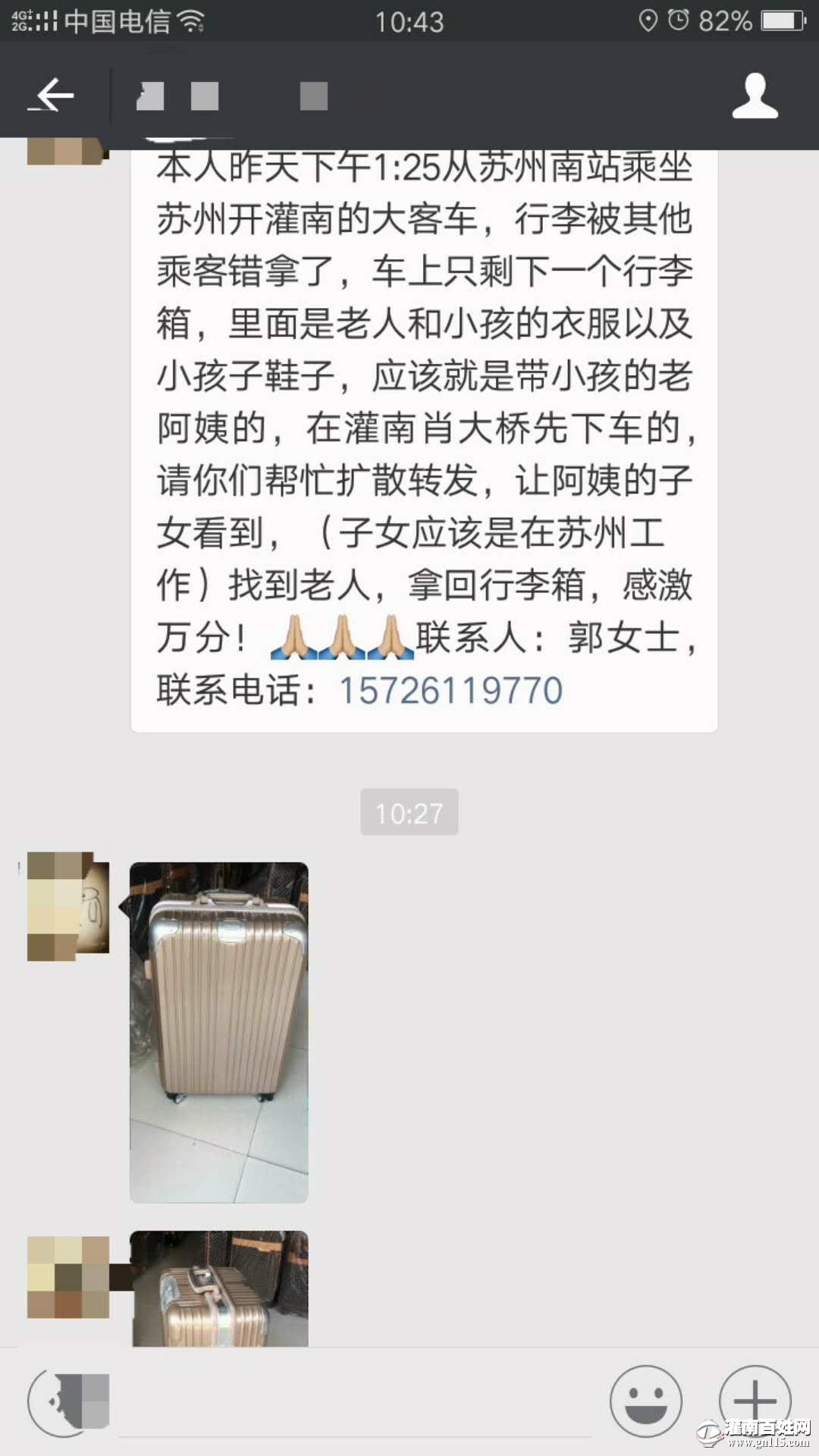Call phone number 15726119770 link

tap(450, 690)
